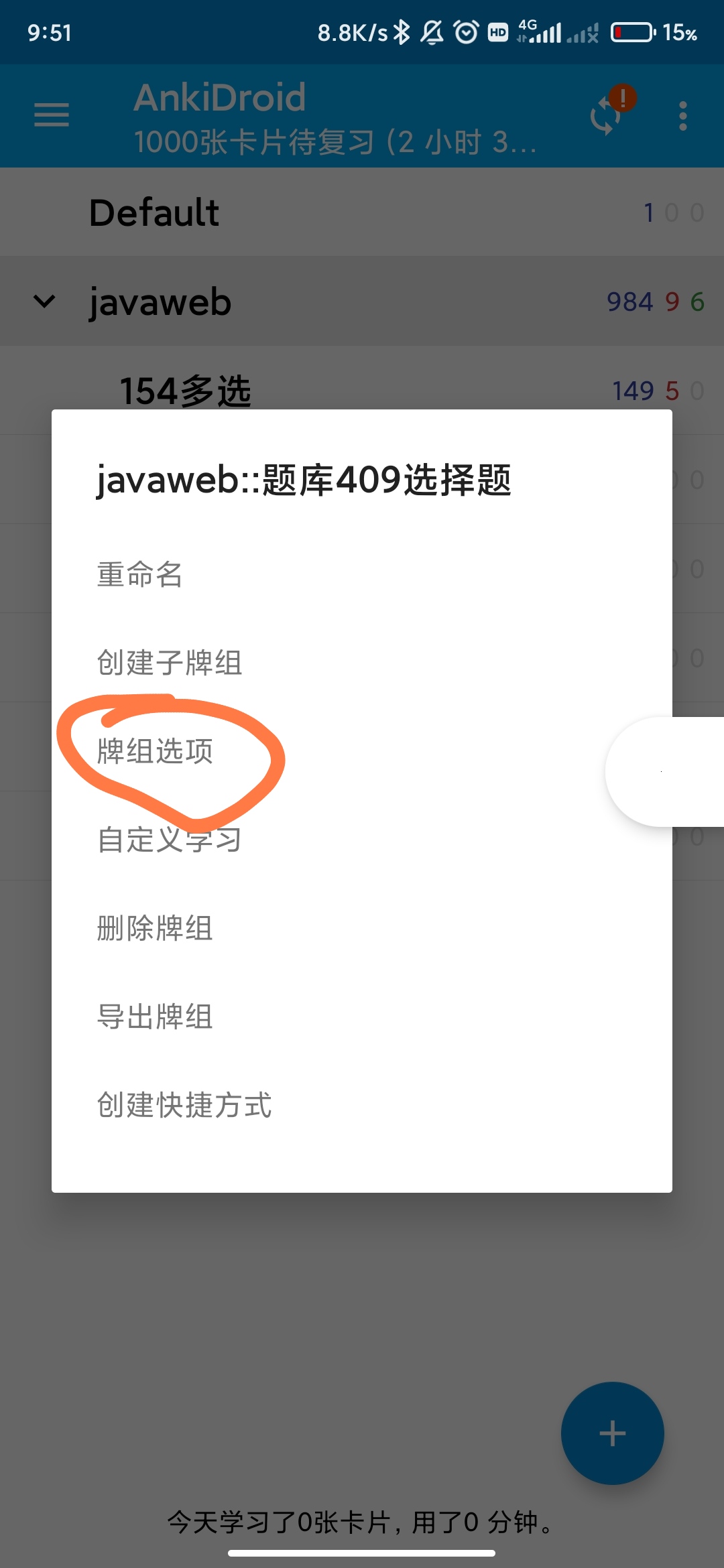Select 创建快捷方式 shortcut option

tap(184, 1105)
